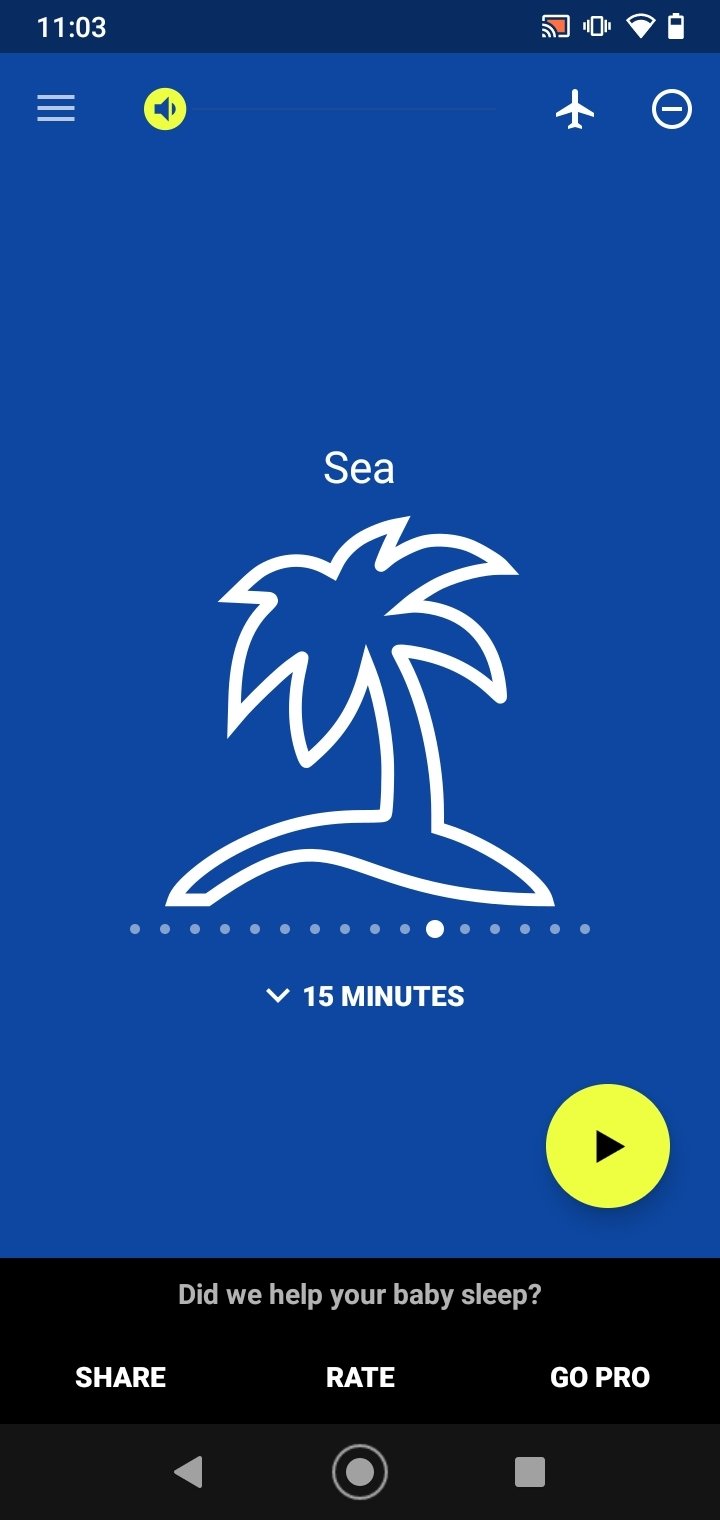Return to the system home screen
Viewport: 720px width, 1520px height.
pyautogui.click(x=360, y=1471)
